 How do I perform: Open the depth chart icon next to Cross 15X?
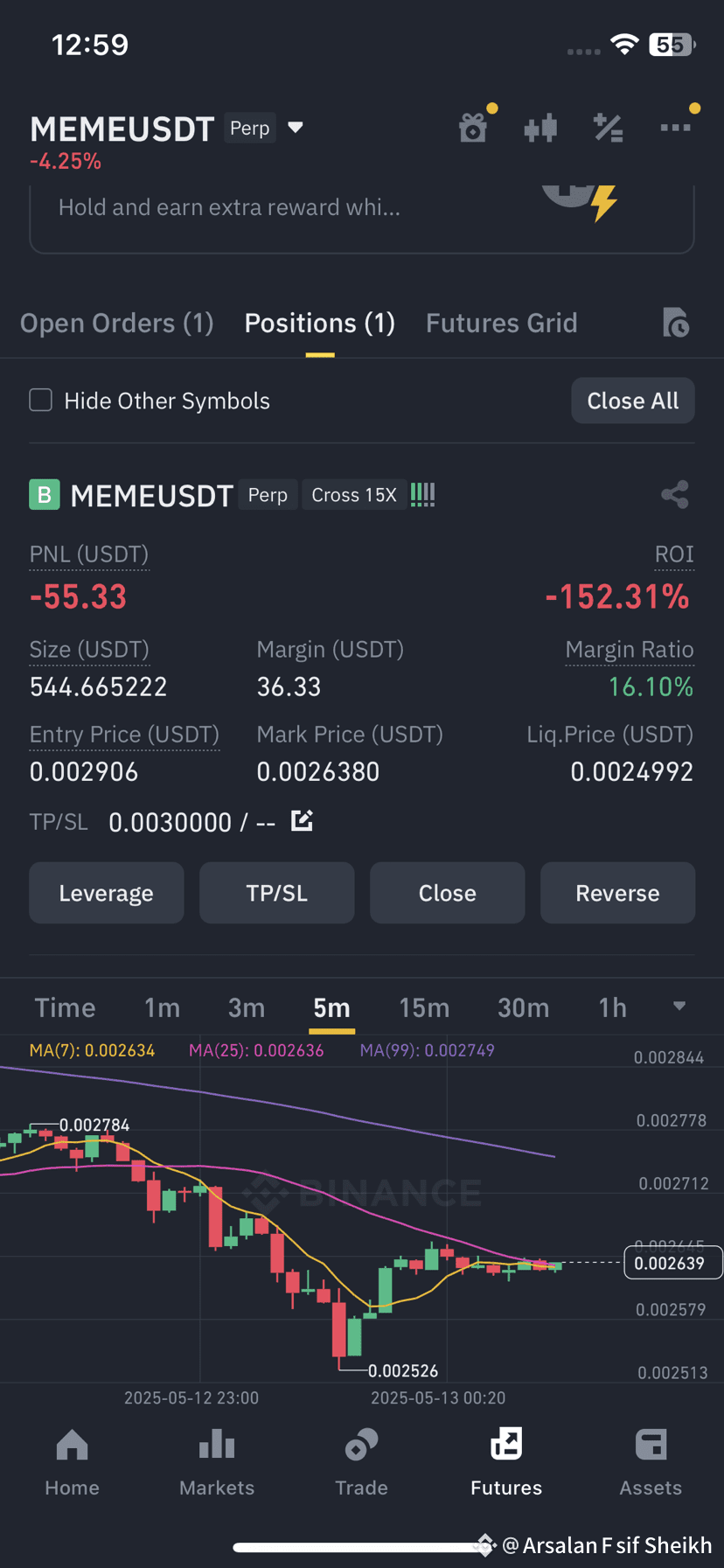421,494
